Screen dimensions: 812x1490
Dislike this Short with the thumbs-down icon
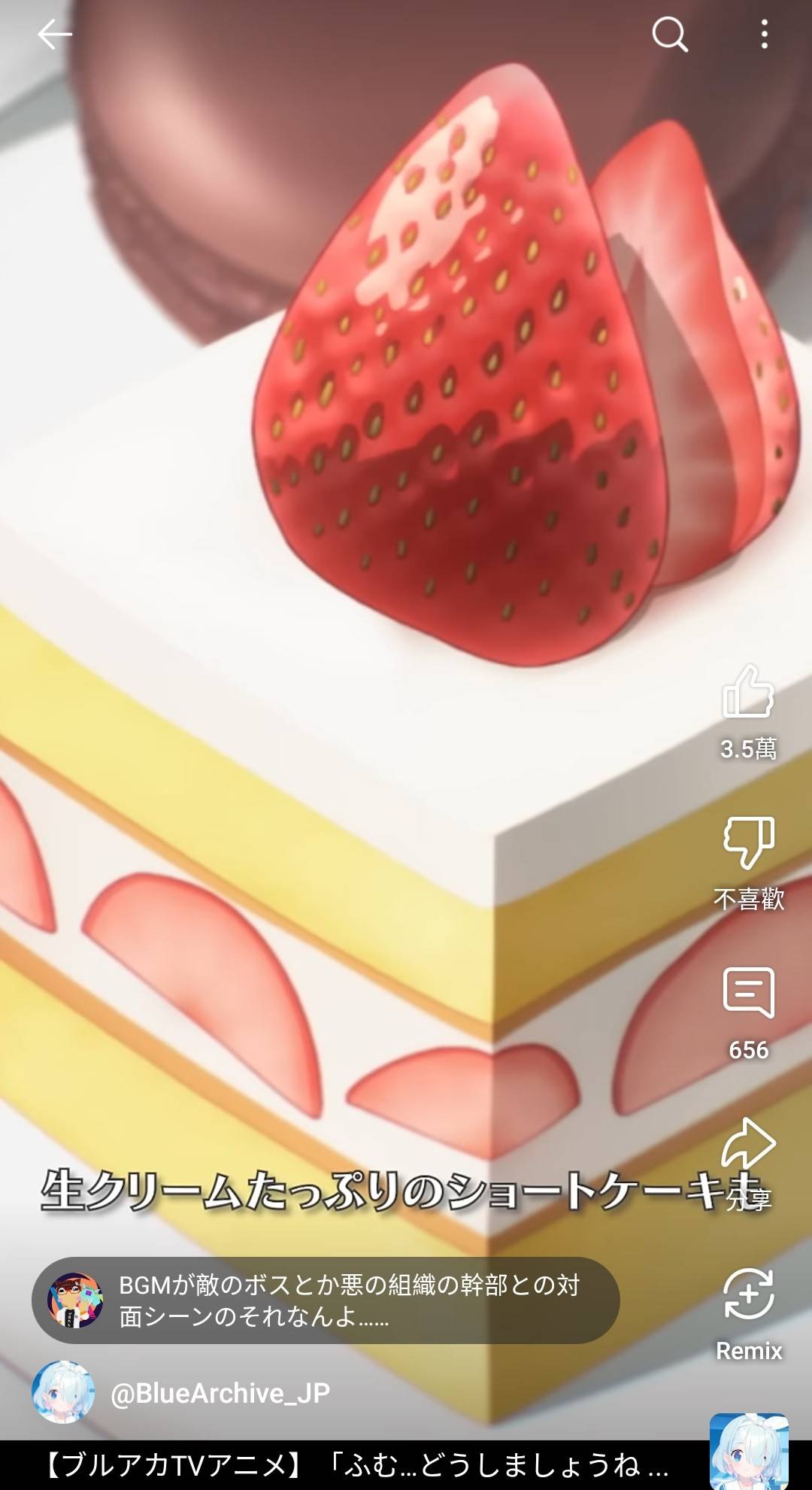click(x=748, y=842)
